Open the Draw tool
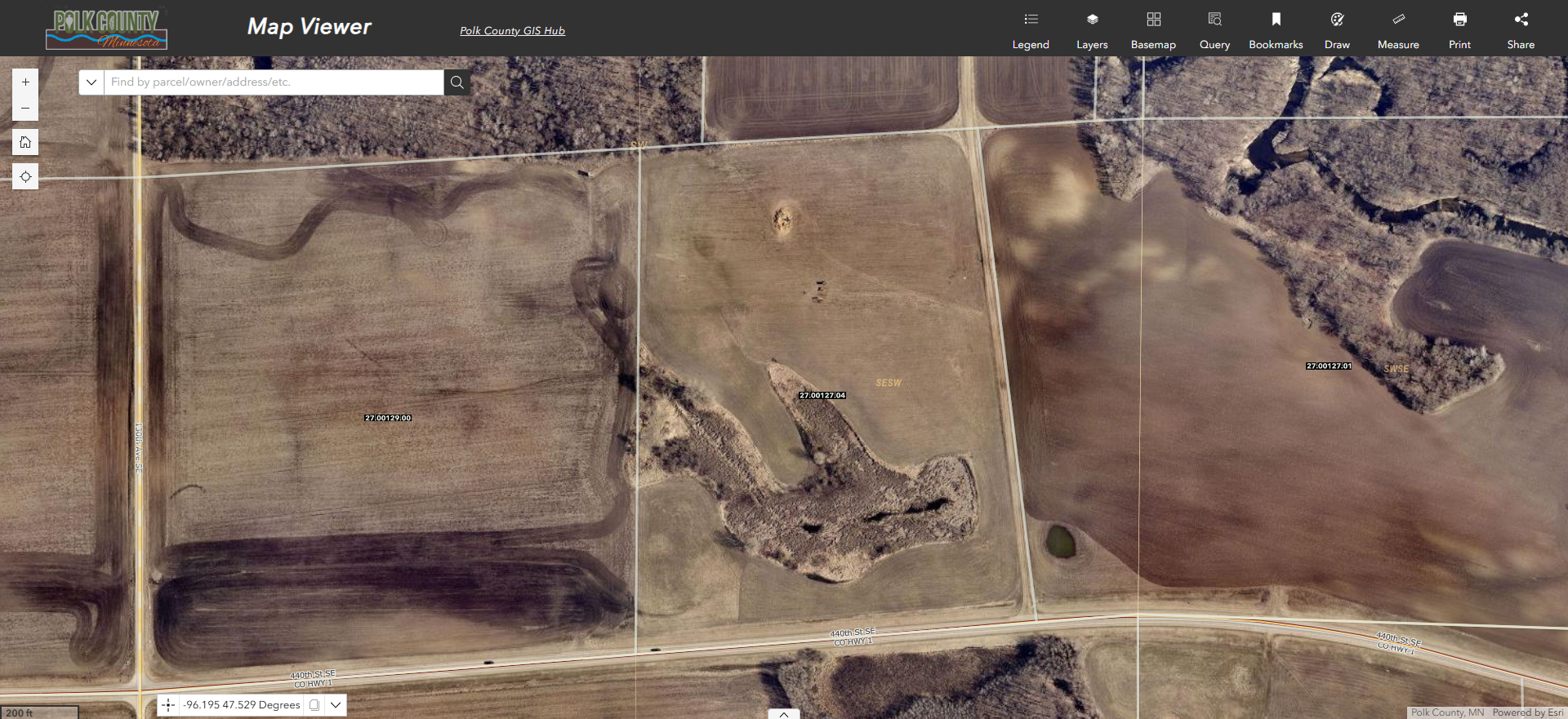This screenshot has height=719, width=1568. [x=1337, y=29]
